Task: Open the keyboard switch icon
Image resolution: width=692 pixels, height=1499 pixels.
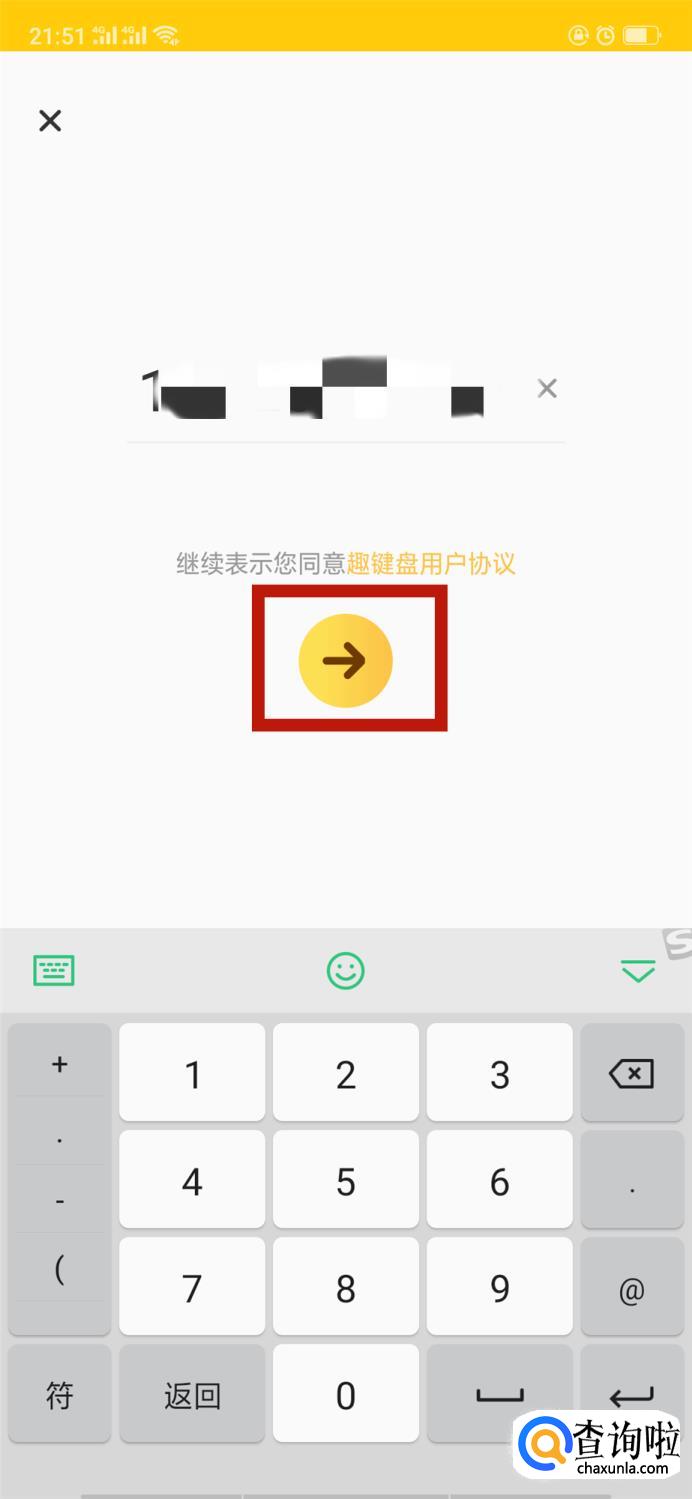Action: (54, 970)
